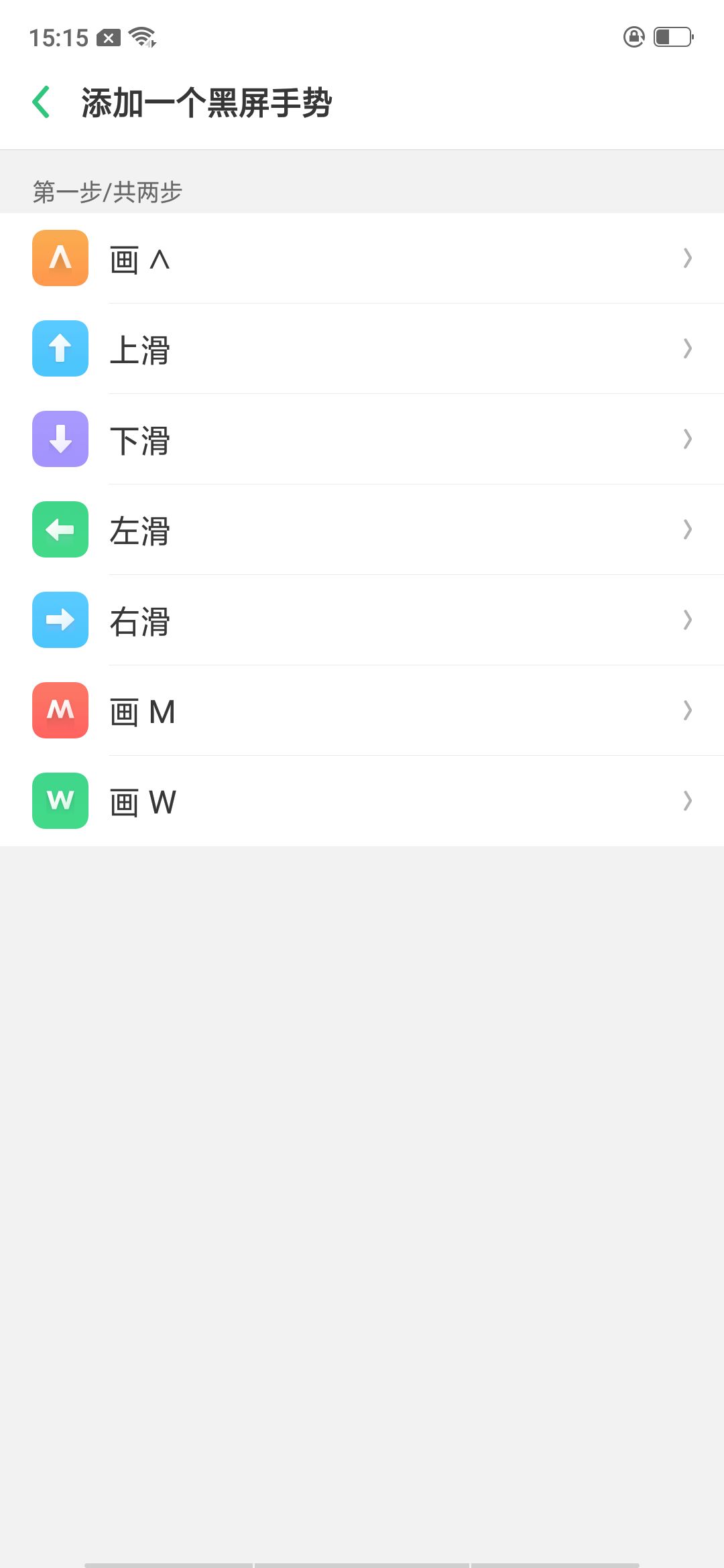The image size is (724, 1568).
Task: Select the green W gesture icon
Action: pos(59,801)
